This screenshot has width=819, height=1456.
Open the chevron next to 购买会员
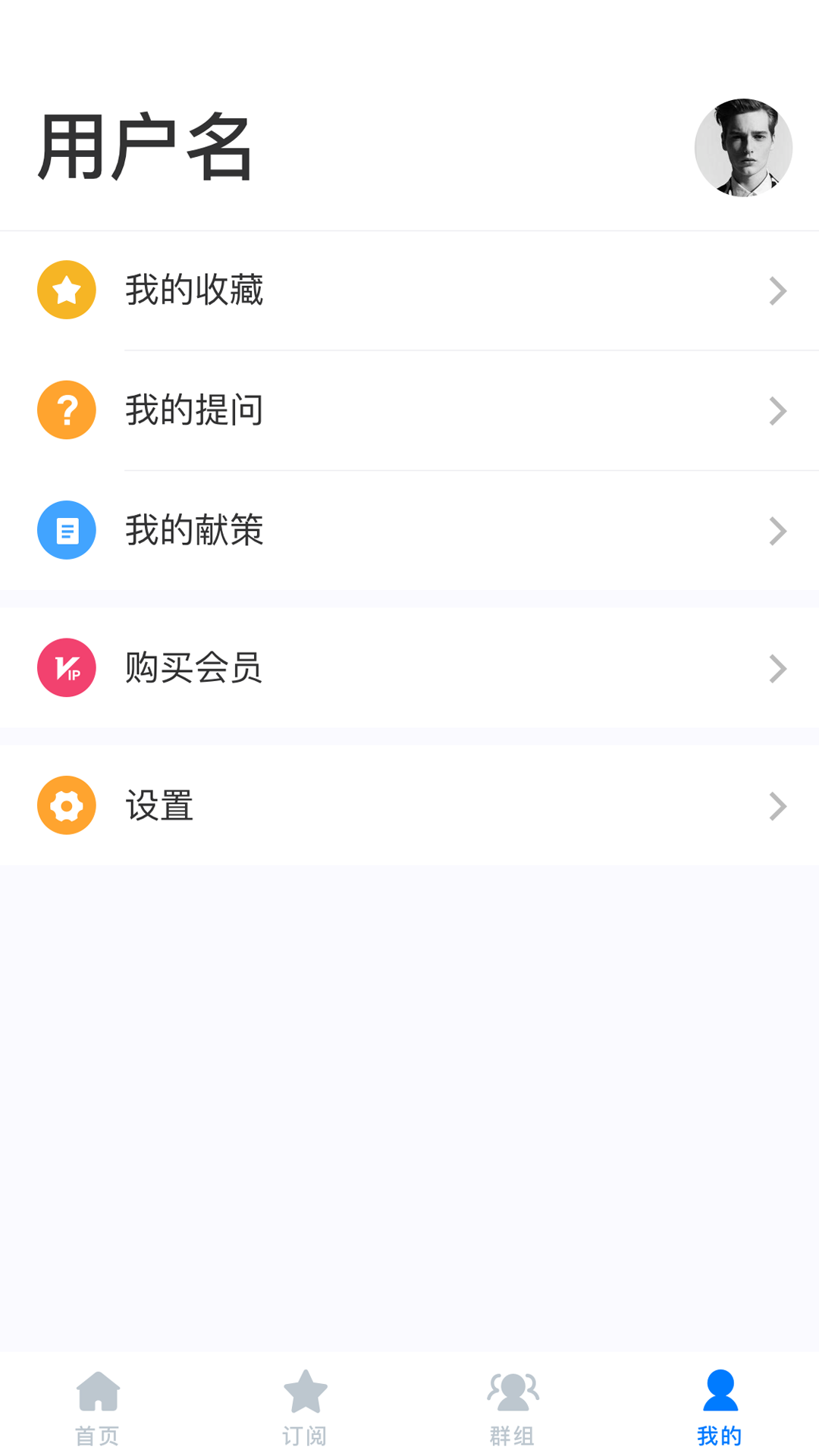pyautogui.click(x=777, y=668)
